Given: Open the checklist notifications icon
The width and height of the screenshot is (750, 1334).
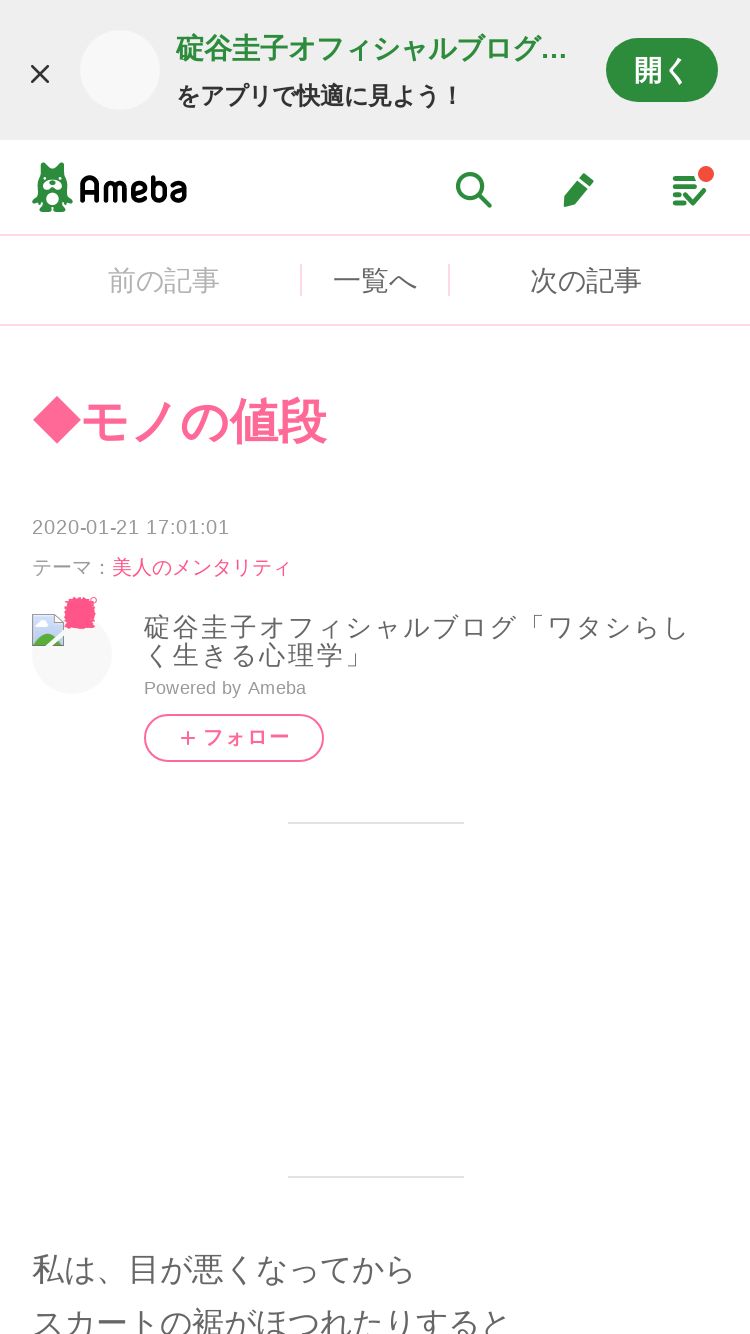Looking at the screenshot, I should (690, 187).
